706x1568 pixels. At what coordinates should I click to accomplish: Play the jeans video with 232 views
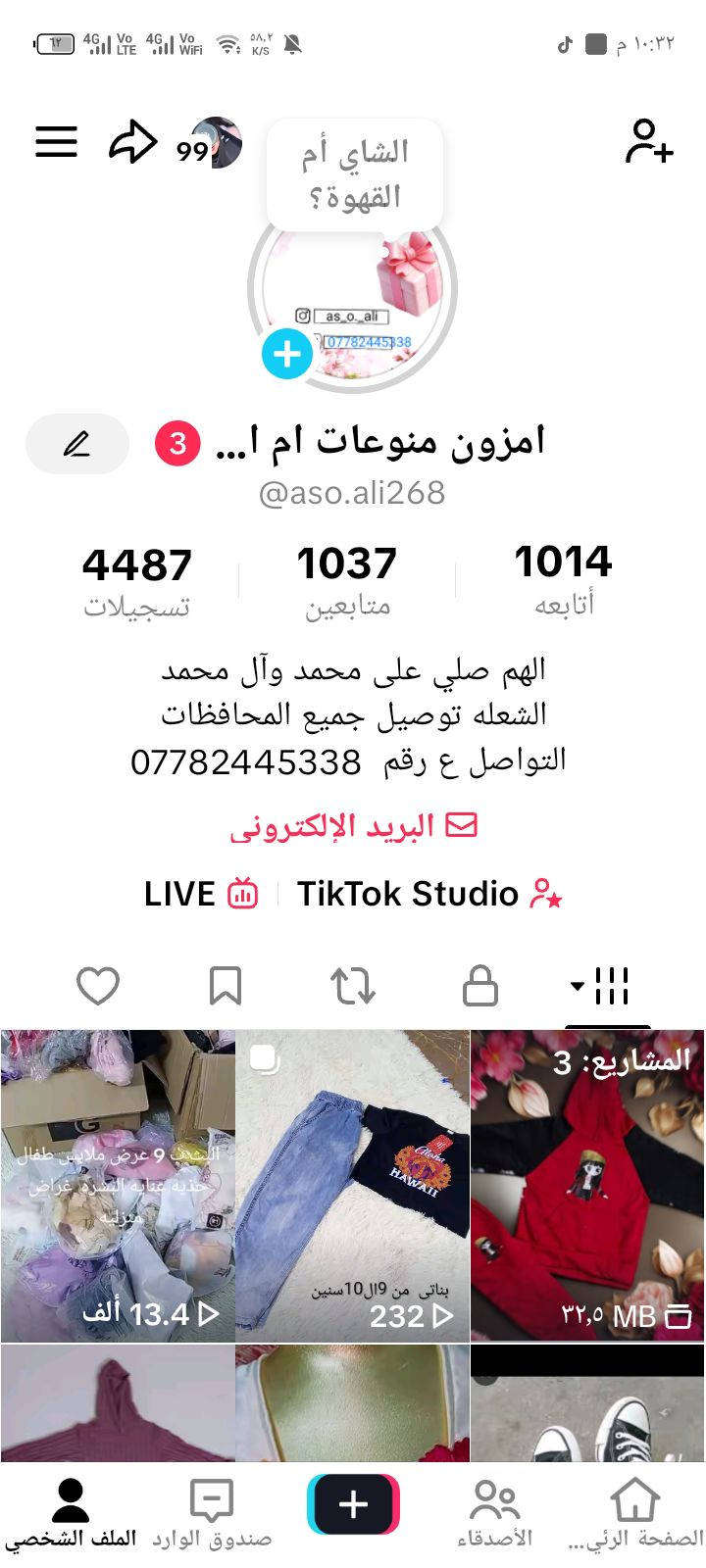pos(353,1185)
